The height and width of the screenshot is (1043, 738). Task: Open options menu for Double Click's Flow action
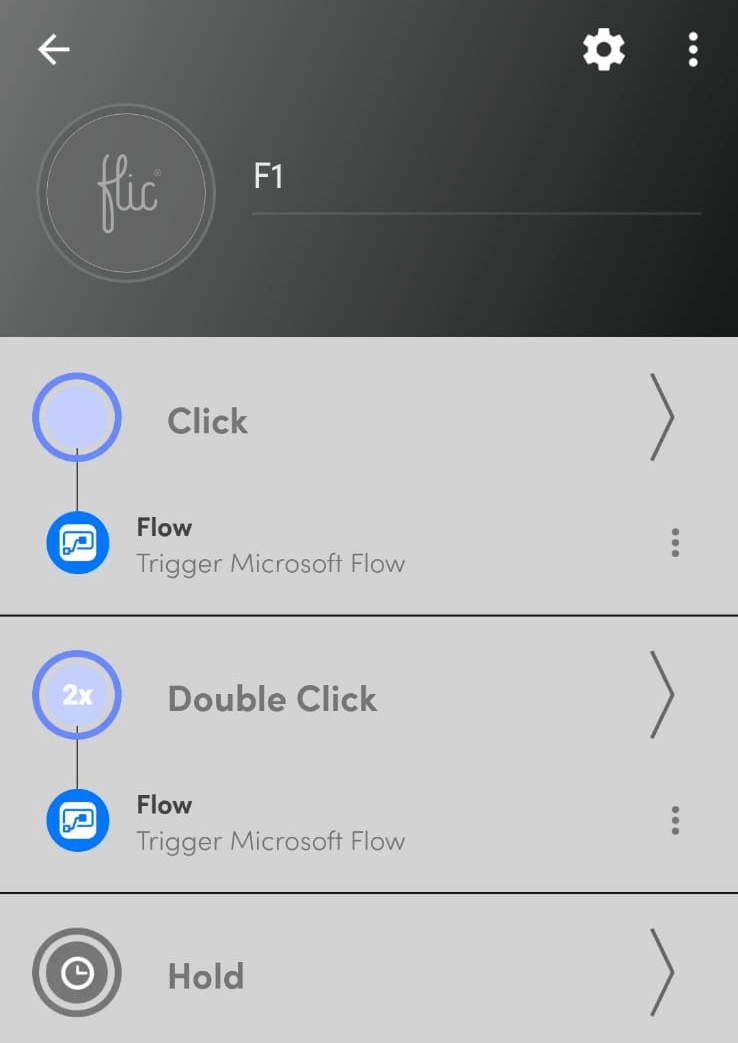coord(675,820)
